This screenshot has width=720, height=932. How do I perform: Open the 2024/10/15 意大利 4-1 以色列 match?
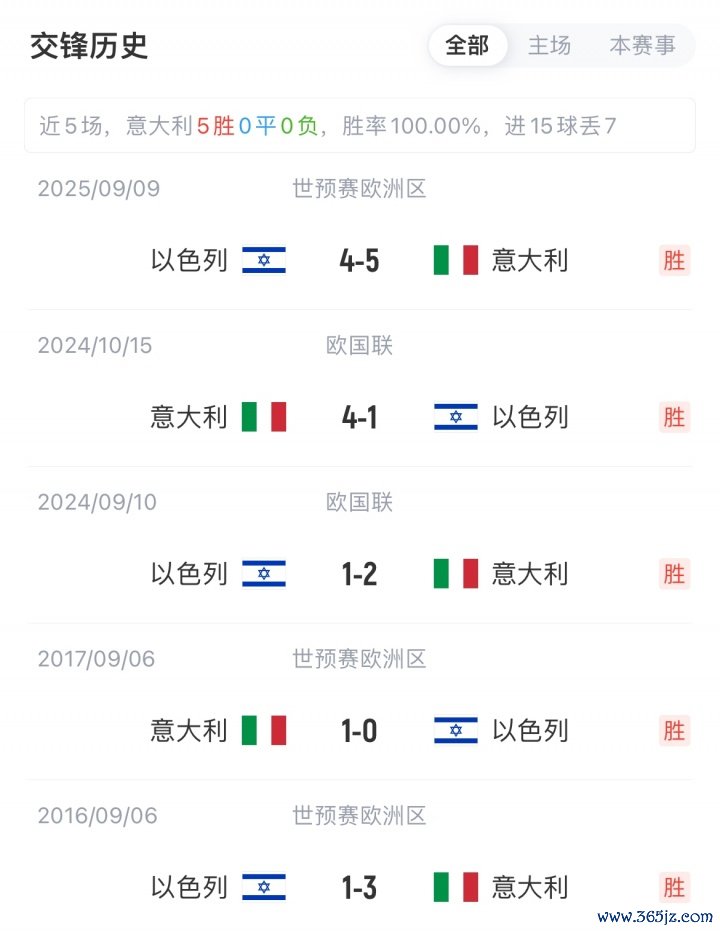tap(359, 417)
